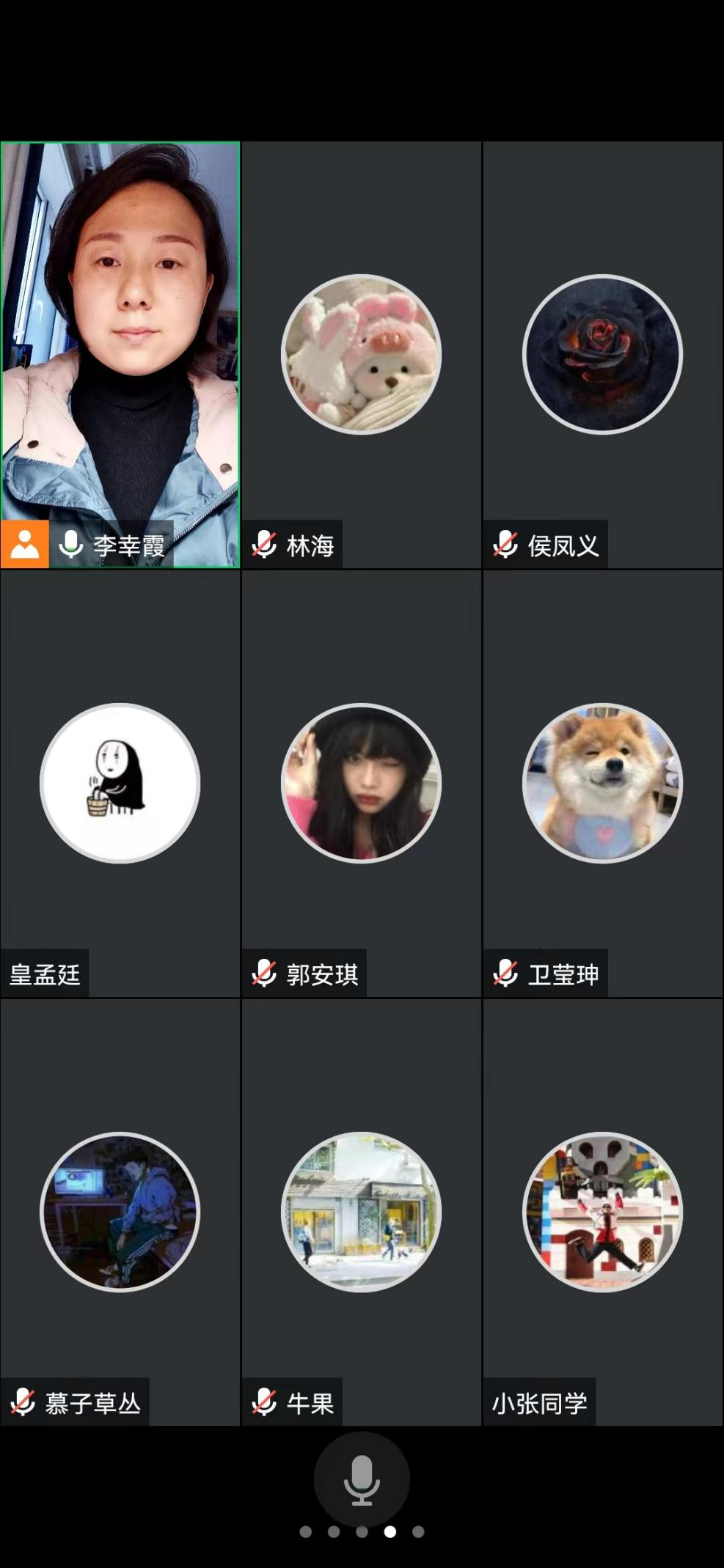Tap 卫莹珅's participant tile
The width and height of the screenshot is (724, 1568).
tap(602, 783)
